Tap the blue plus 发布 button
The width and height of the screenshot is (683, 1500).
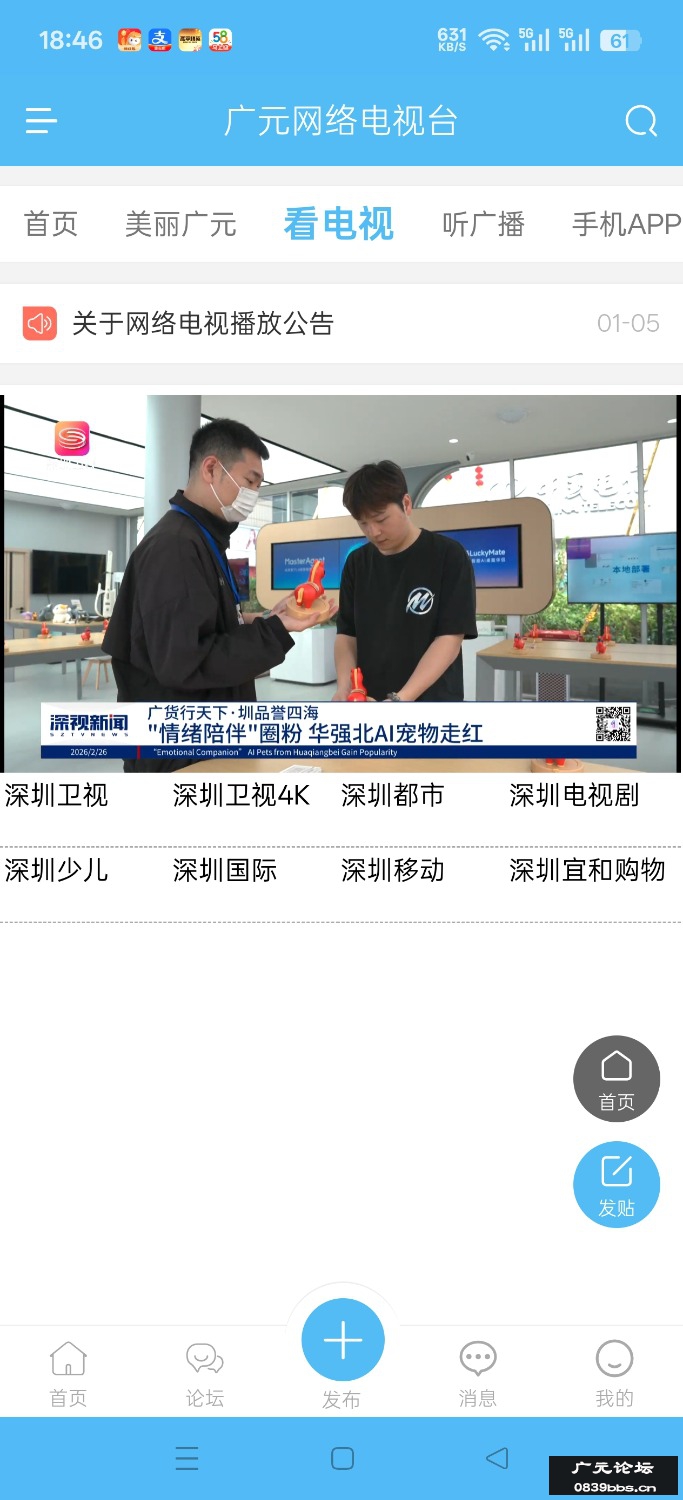pyautogui.click(x=342, y=1341)
